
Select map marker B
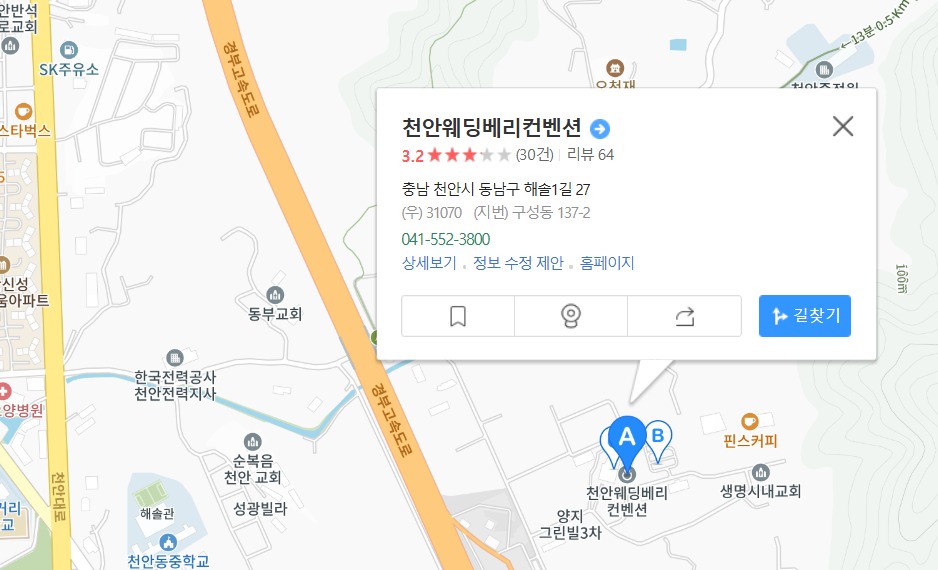point(658,437)
